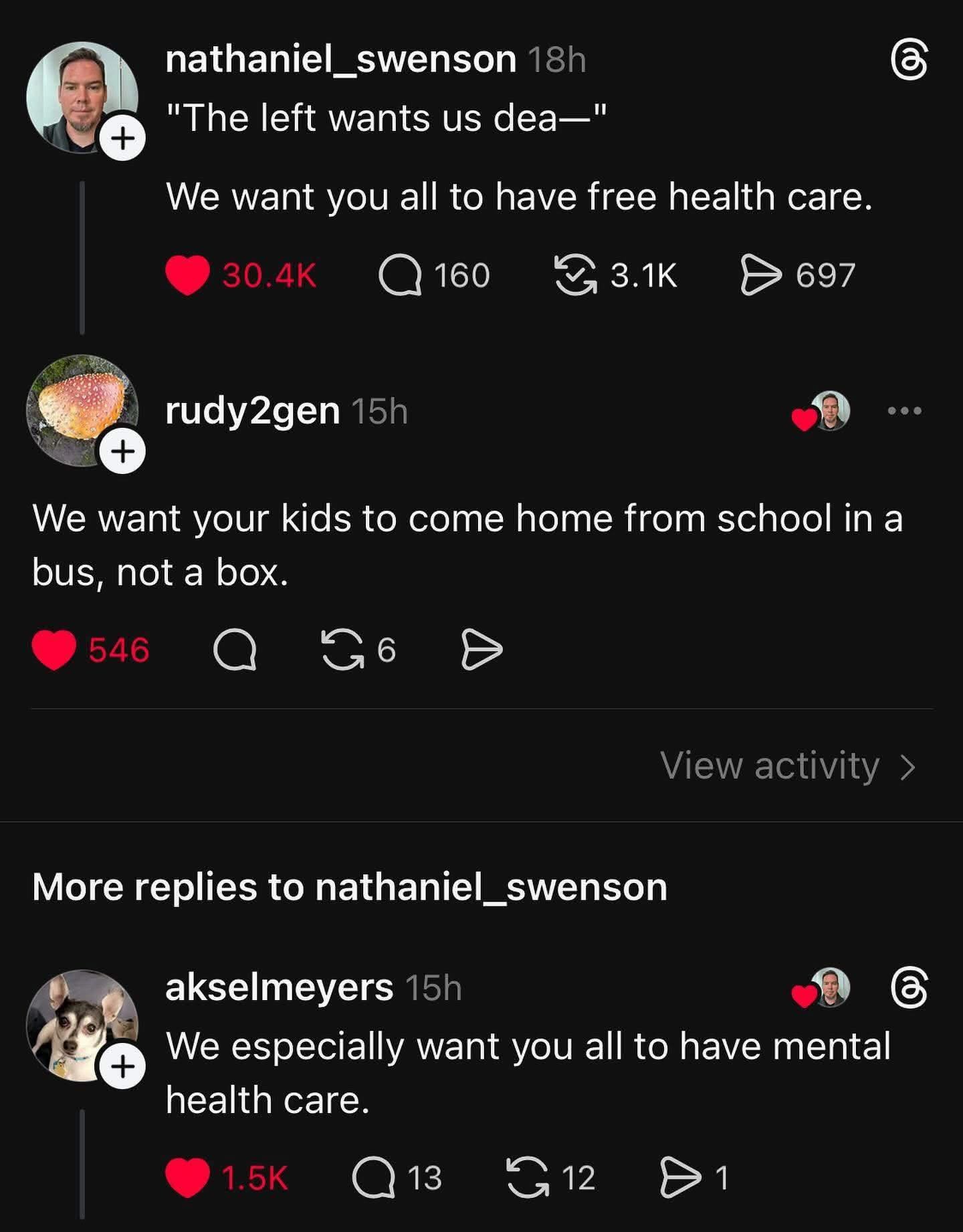
Task: Follow rudy2gen via plus badge
Action: (122, 452)
